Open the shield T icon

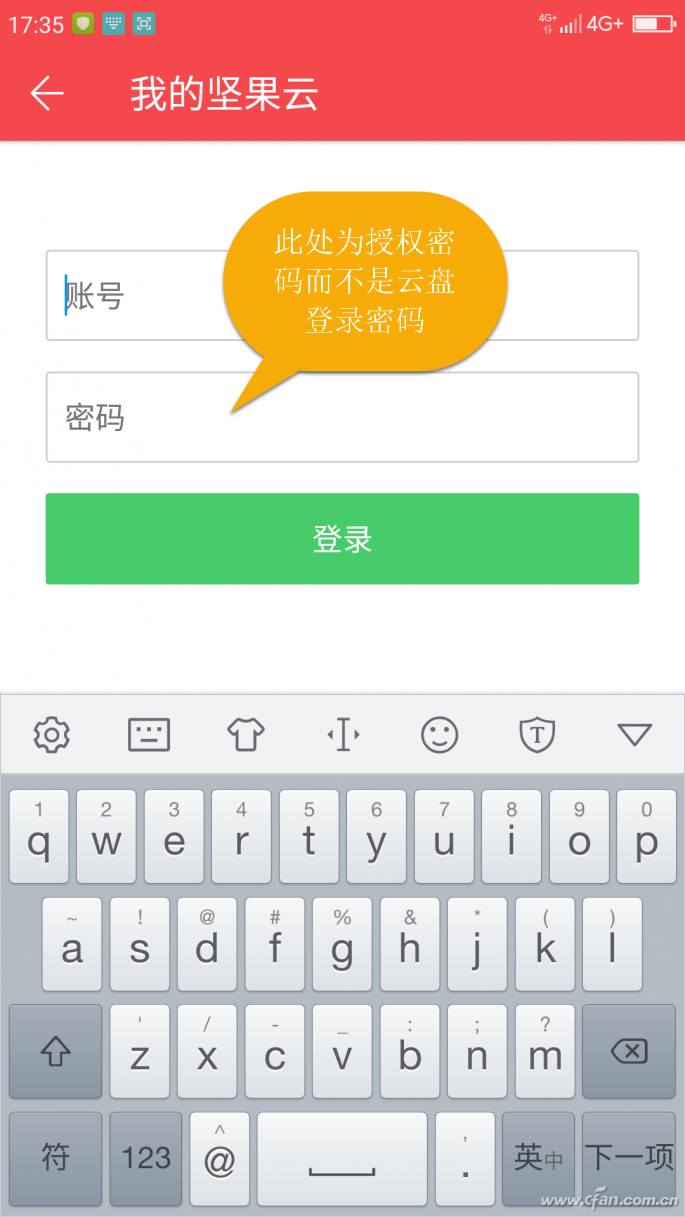tap(537, 735)
